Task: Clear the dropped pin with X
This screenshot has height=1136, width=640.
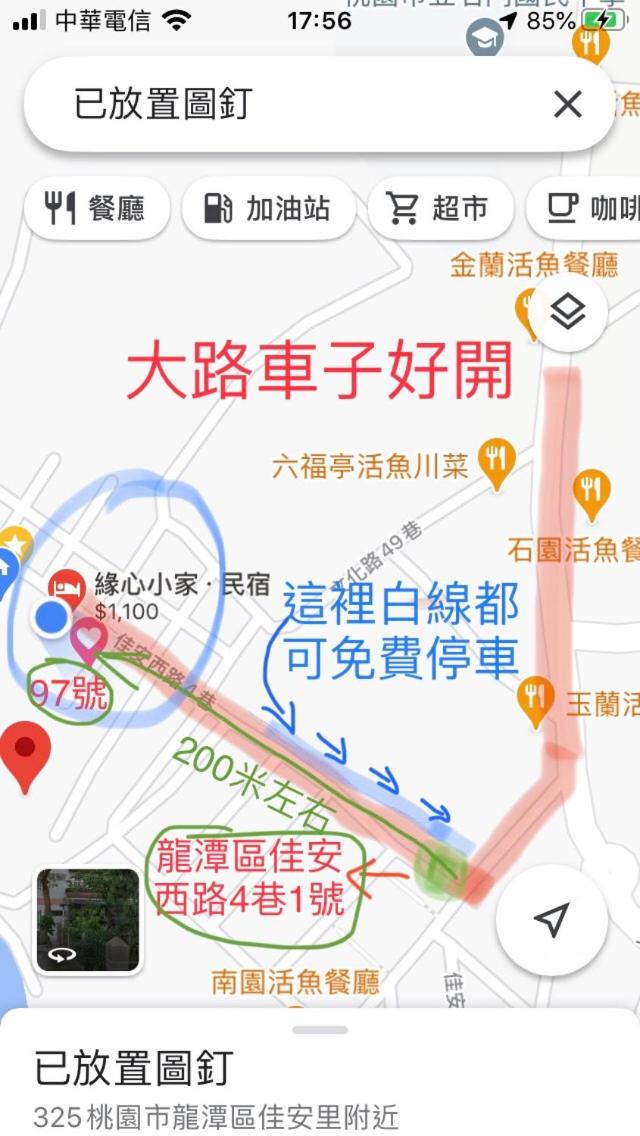Action: pyautogui.click(x=568, y=104)
